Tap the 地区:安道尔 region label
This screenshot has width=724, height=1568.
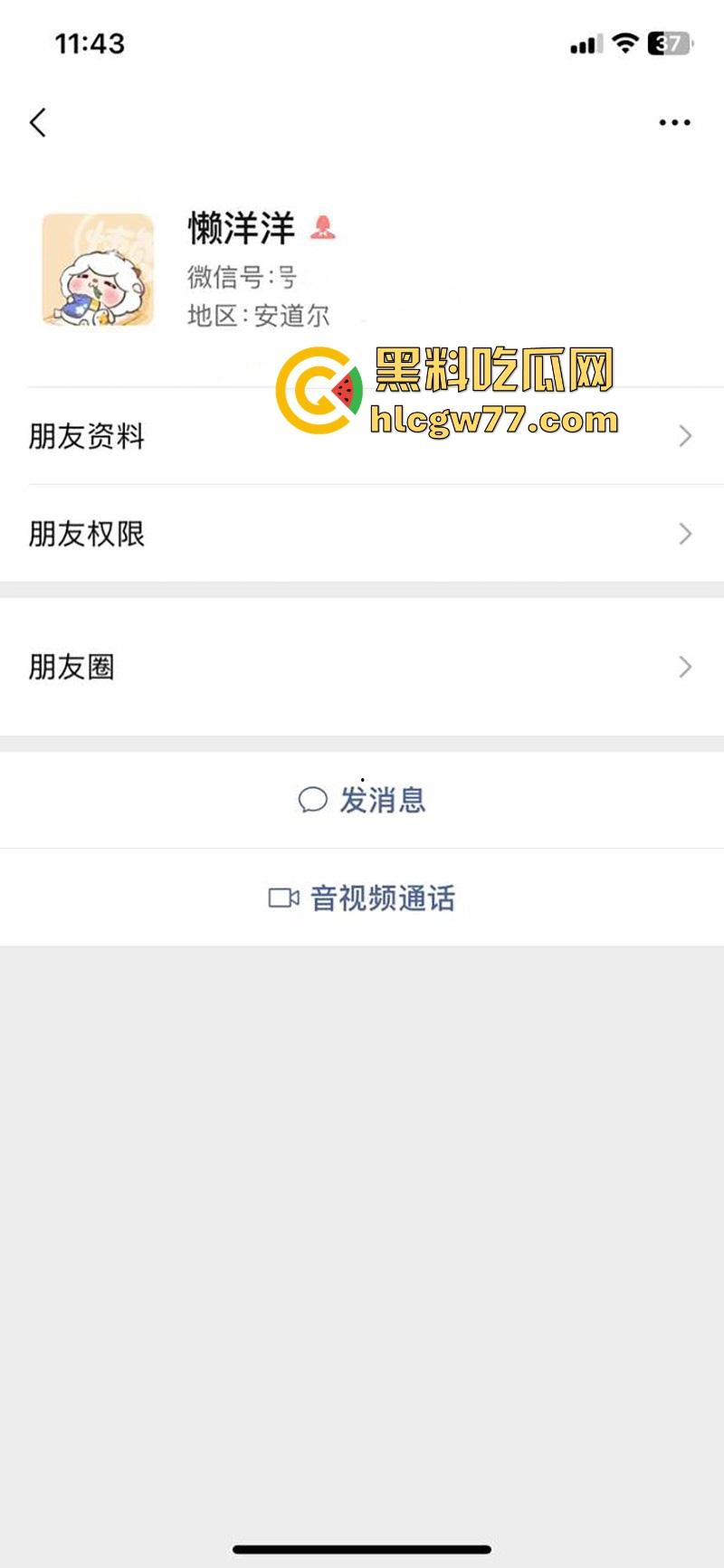pos(258,315)
